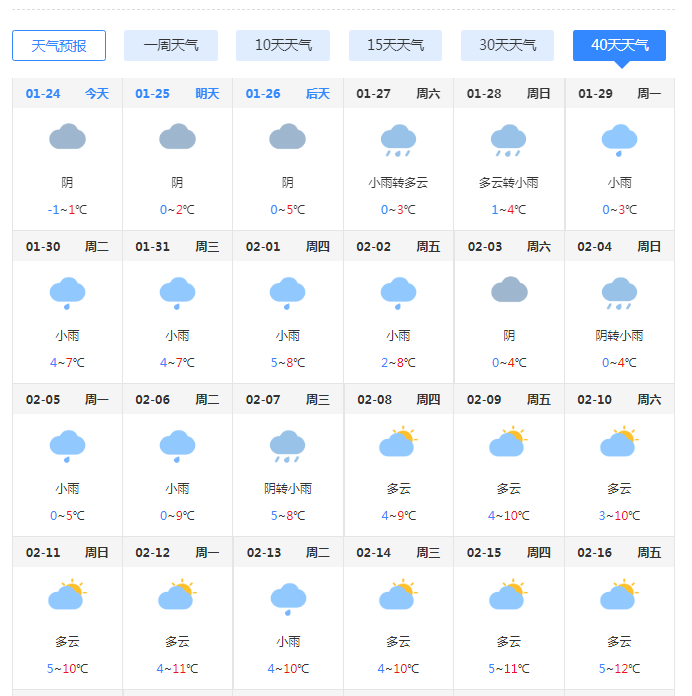The image size is (692, 696).
Task: Show the 30天天气 forecast
Action: tap(507, 45)
